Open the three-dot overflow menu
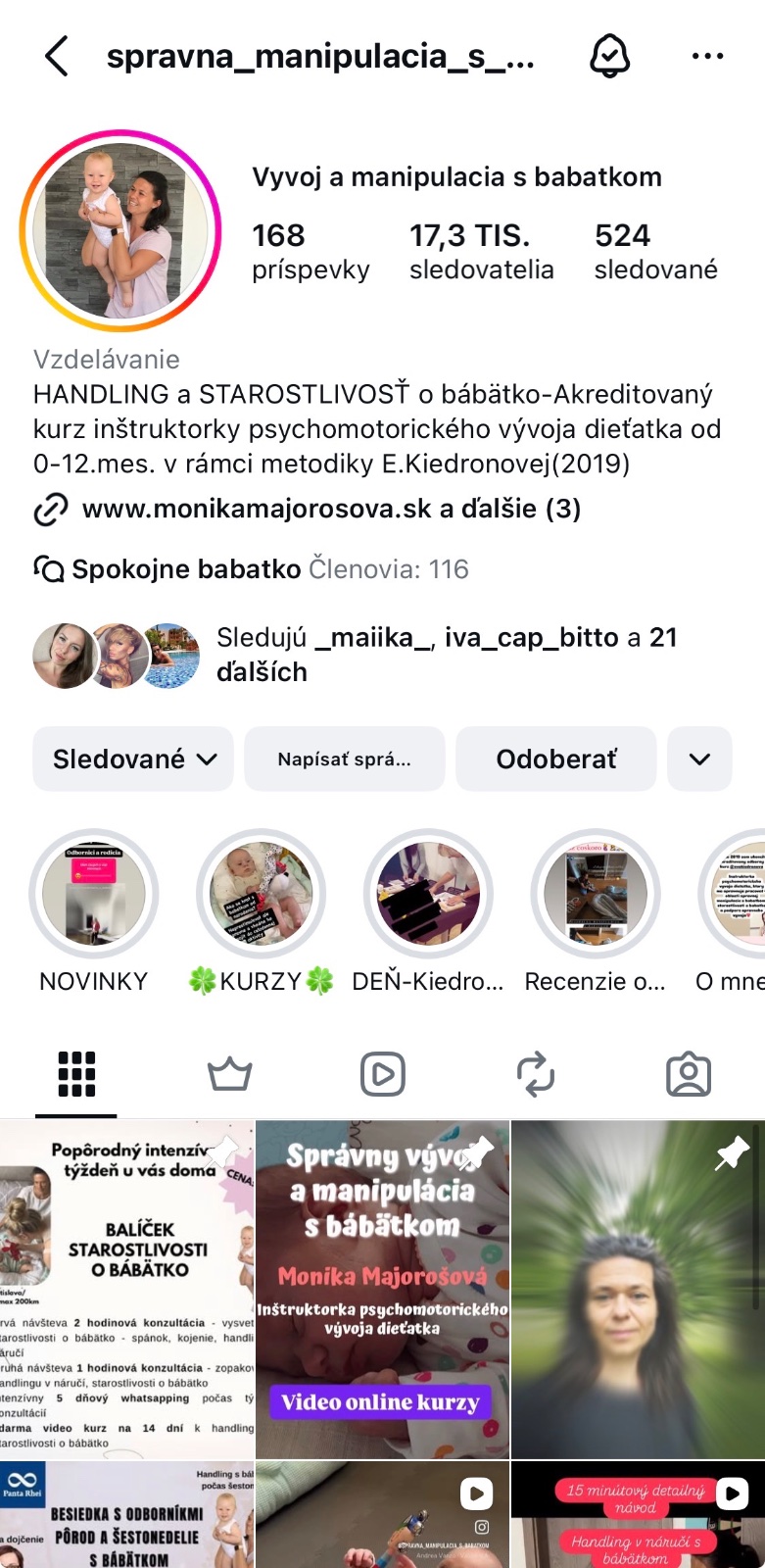Image resolution: width=765 pixels, height=1568 pixels. coord(707,57)
